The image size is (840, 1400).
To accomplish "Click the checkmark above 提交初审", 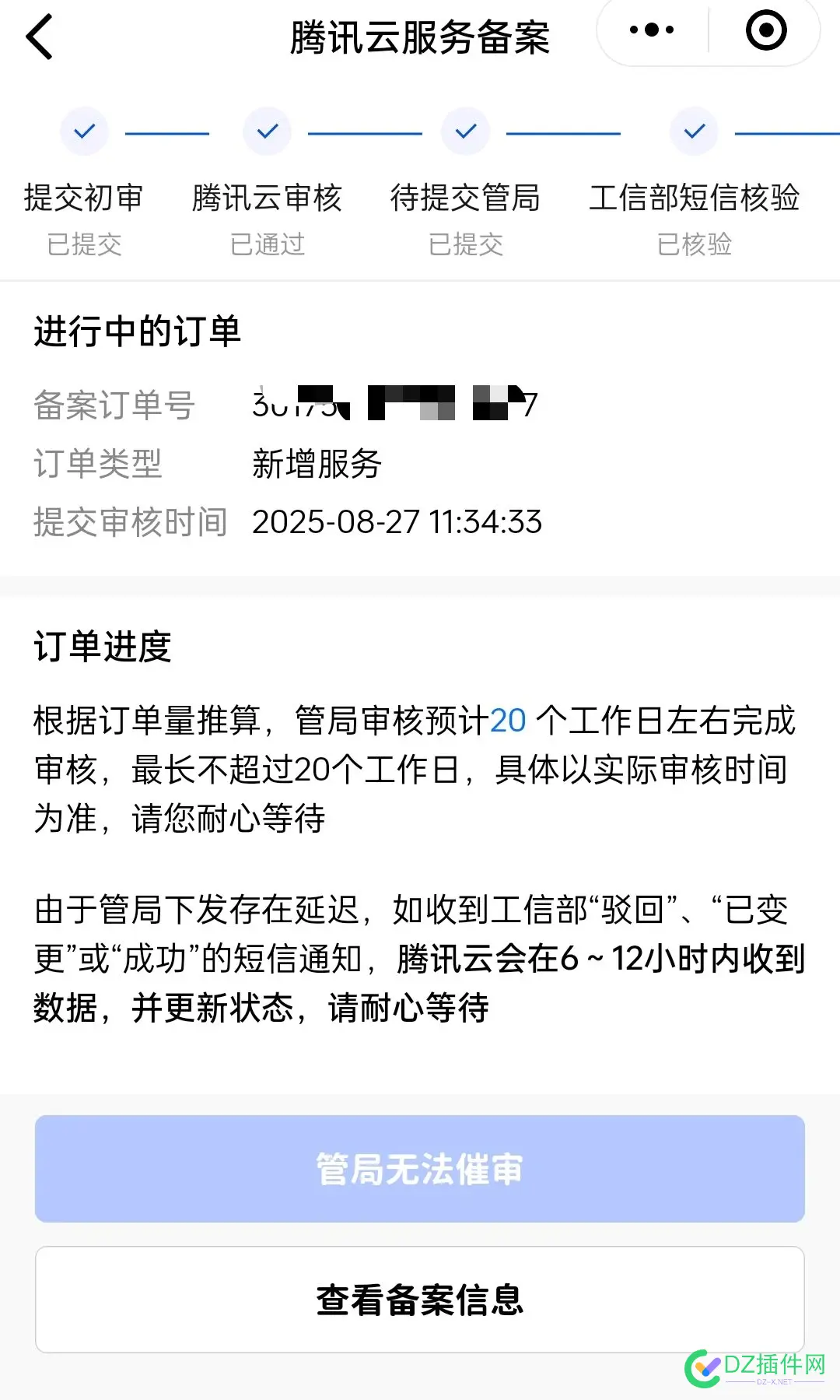I will click(x=84, y=131).
